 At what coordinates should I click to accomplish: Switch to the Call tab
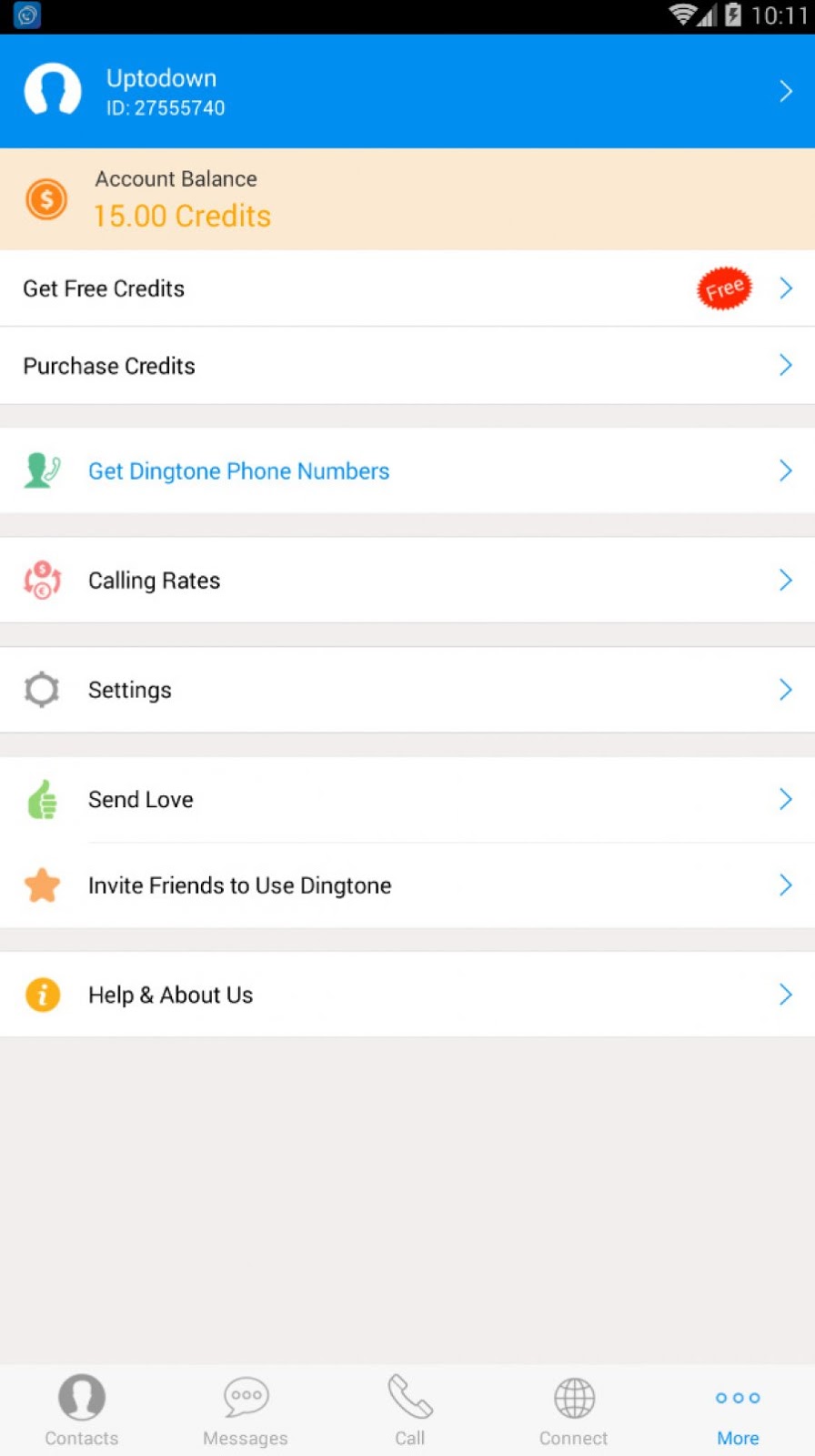pos(409,1410)
